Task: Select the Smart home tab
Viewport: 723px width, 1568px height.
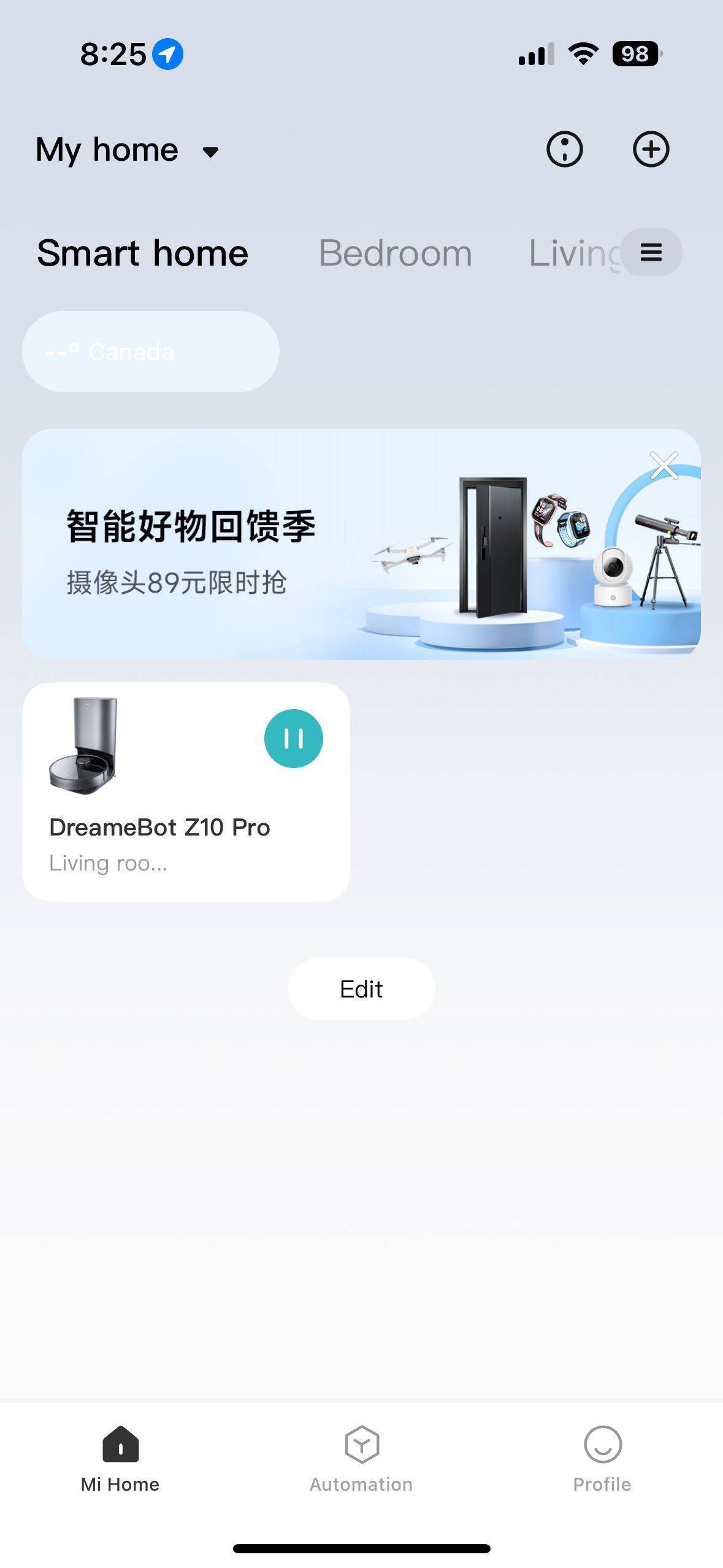Action: coord(143,253)
